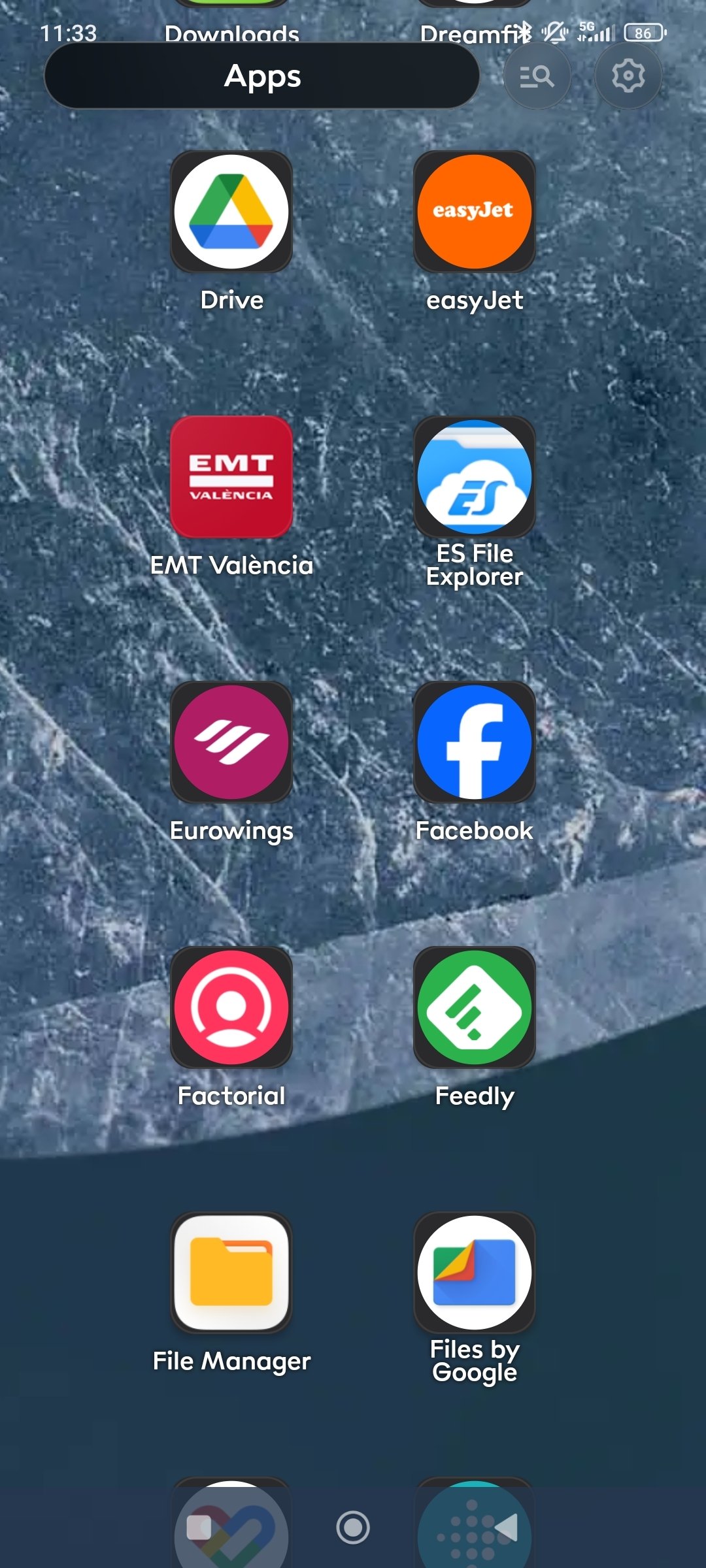
Task: Launch the Eurowings app
Action: point(231,742)
